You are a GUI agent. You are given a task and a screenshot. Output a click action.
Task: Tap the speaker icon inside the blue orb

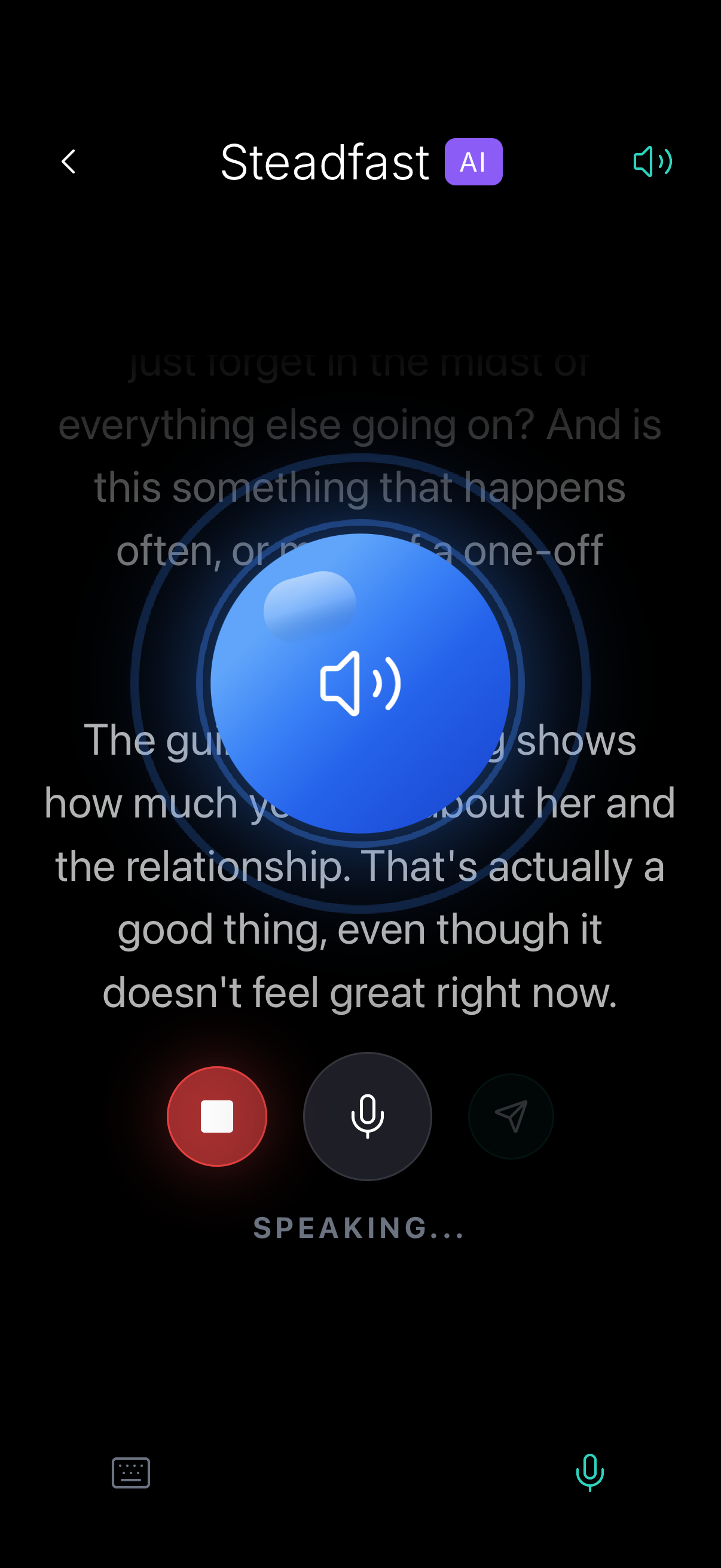tap(360, 682)
